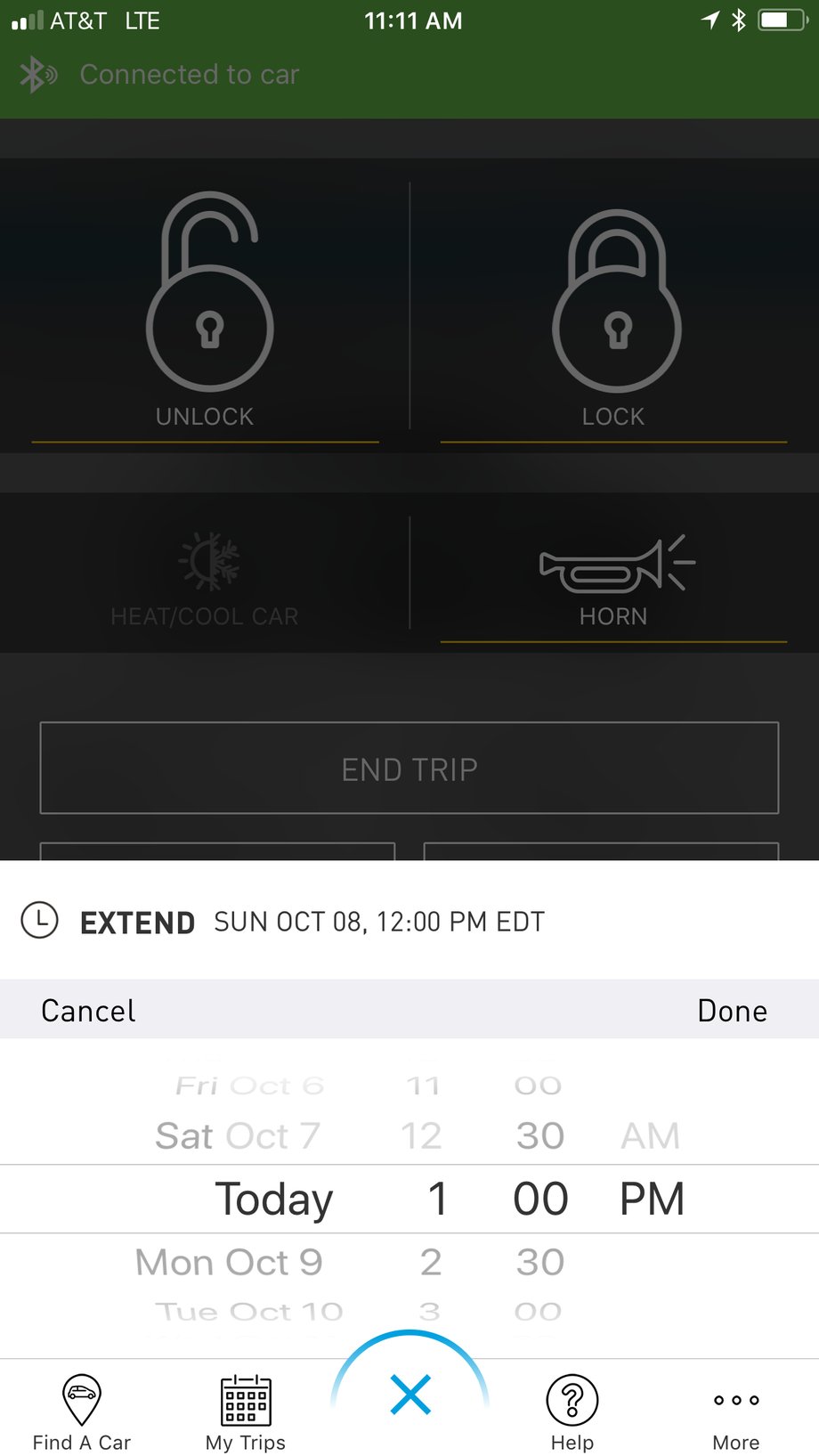Choose hour 2 in the time picker
Viewport: 819px width, 1456px height.
(x=431, y=1262)
